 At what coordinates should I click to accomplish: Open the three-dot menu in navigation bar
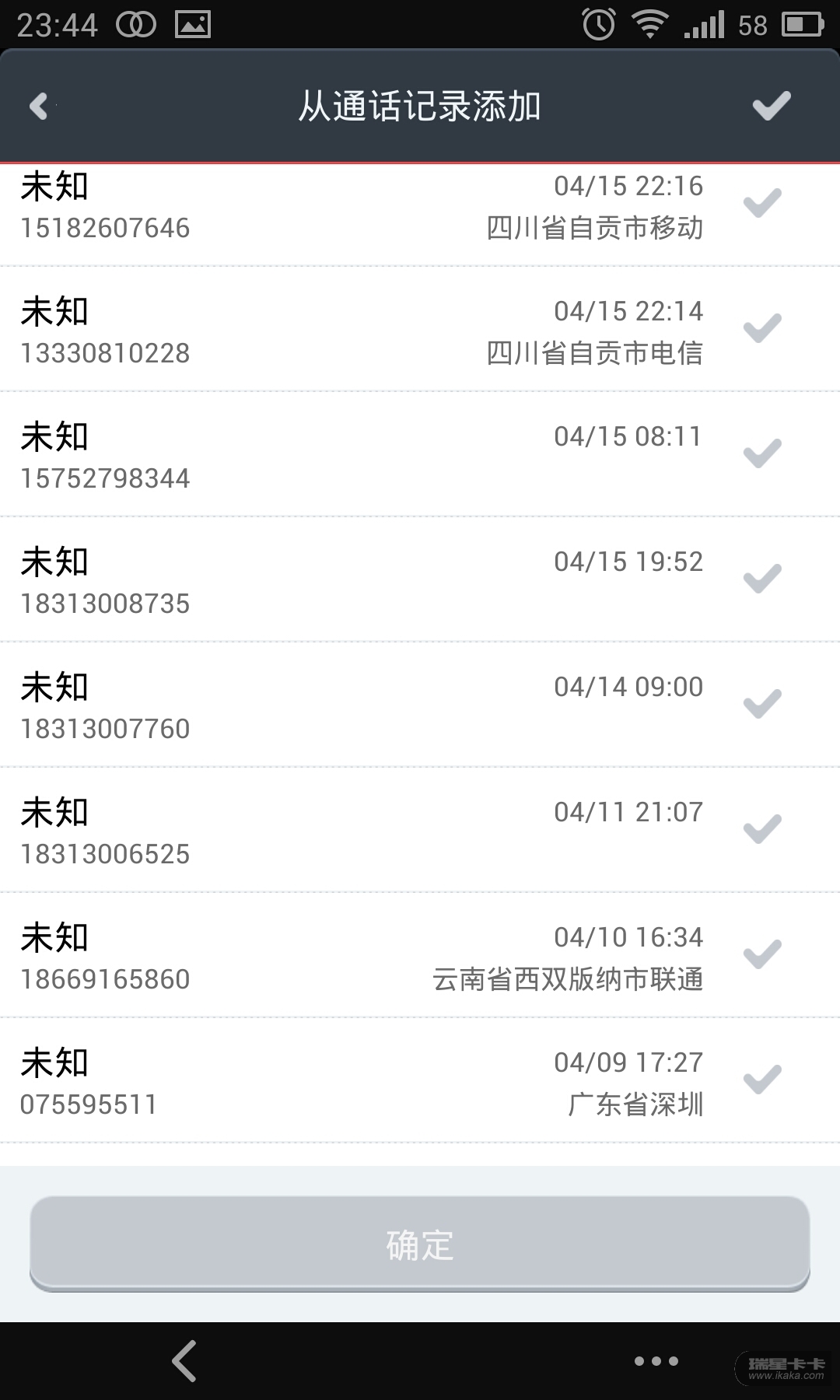tap(656, 1361)
